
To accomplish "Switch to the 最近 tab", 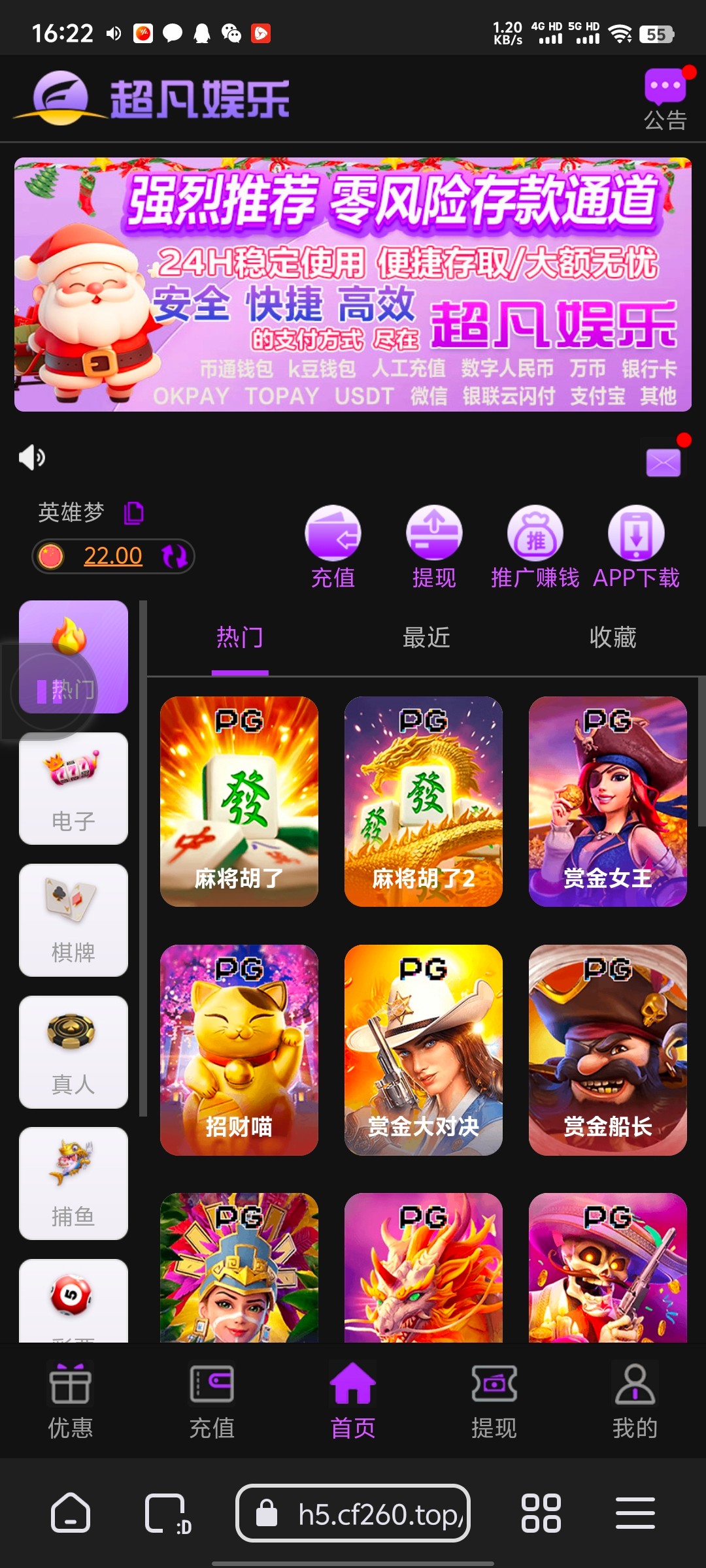I will (x=426, y=638).
